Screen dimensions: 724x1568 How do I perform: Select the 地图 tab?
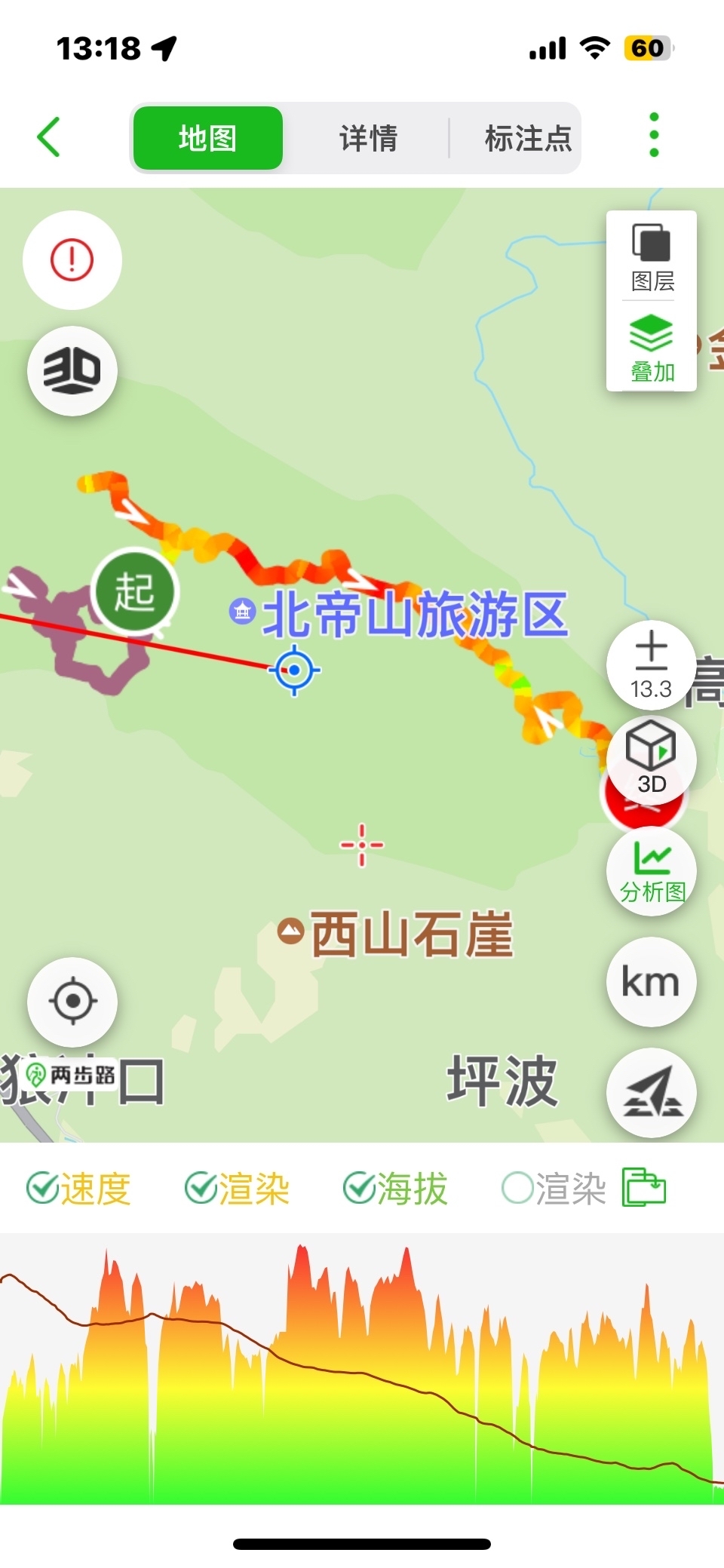pos(208,139)
